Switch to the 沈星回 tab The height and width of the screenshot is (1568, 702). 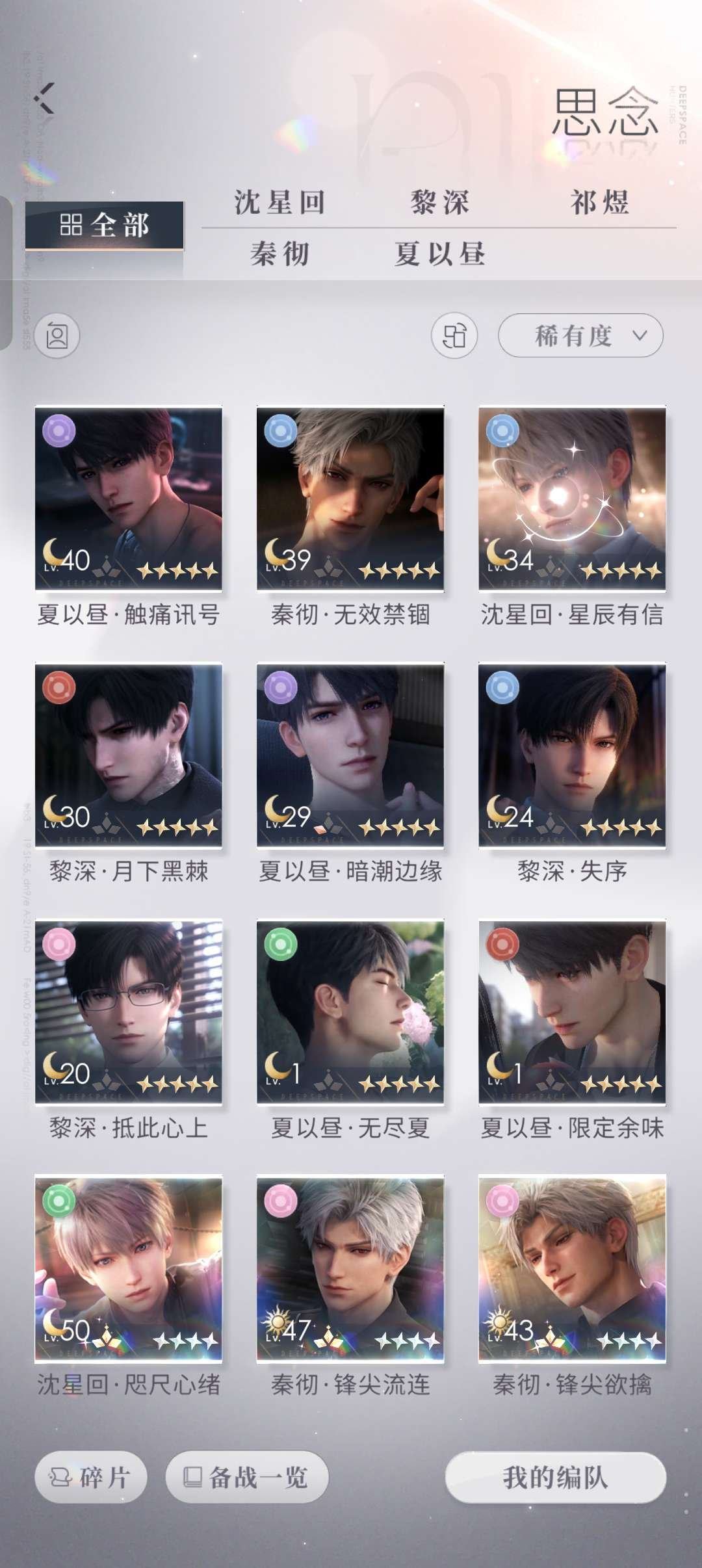coord(279,202)
